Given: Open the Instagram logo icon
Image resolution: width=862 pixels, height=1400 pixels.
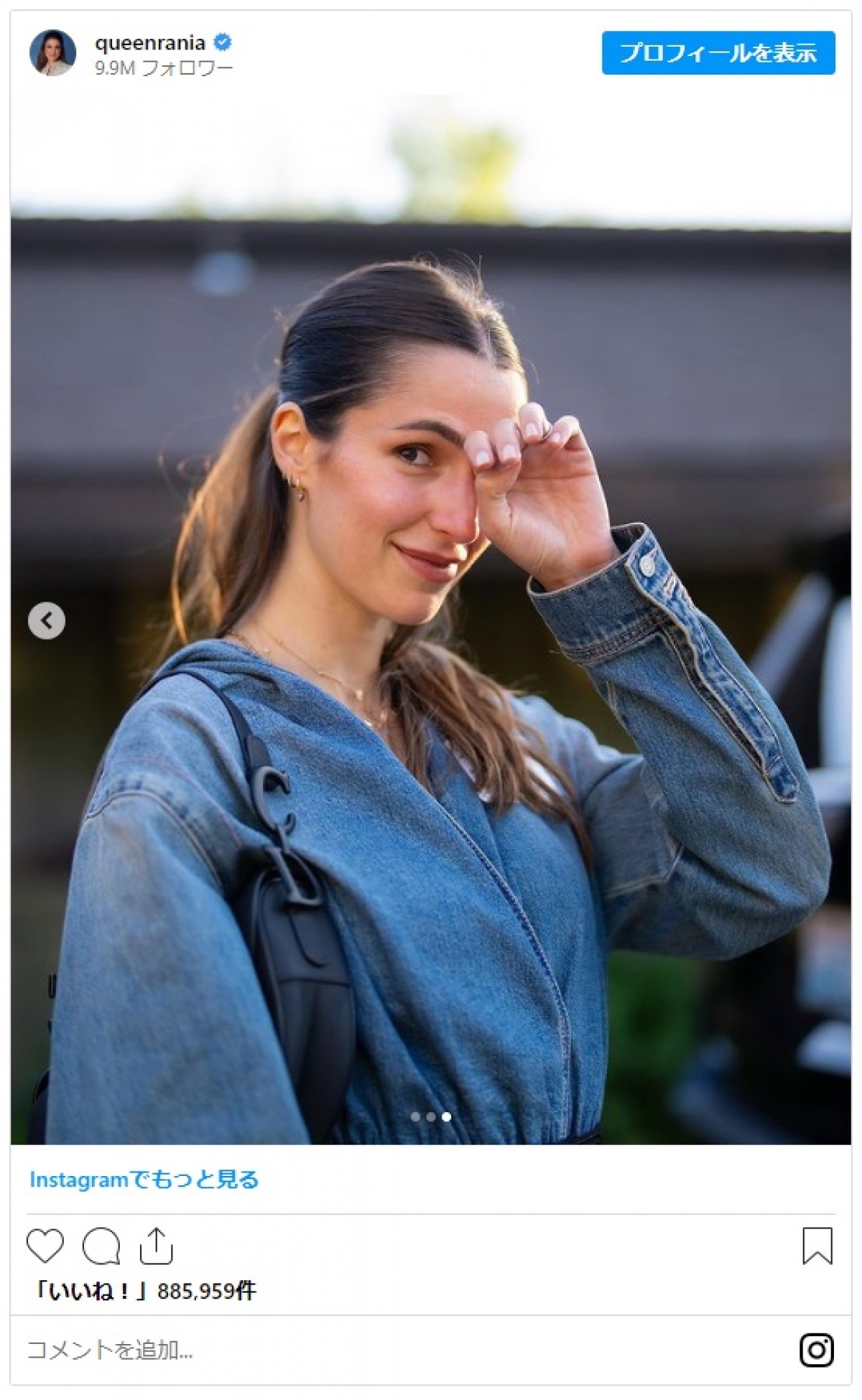Looking at the screenshot, I should click(x=816, y=1350).
